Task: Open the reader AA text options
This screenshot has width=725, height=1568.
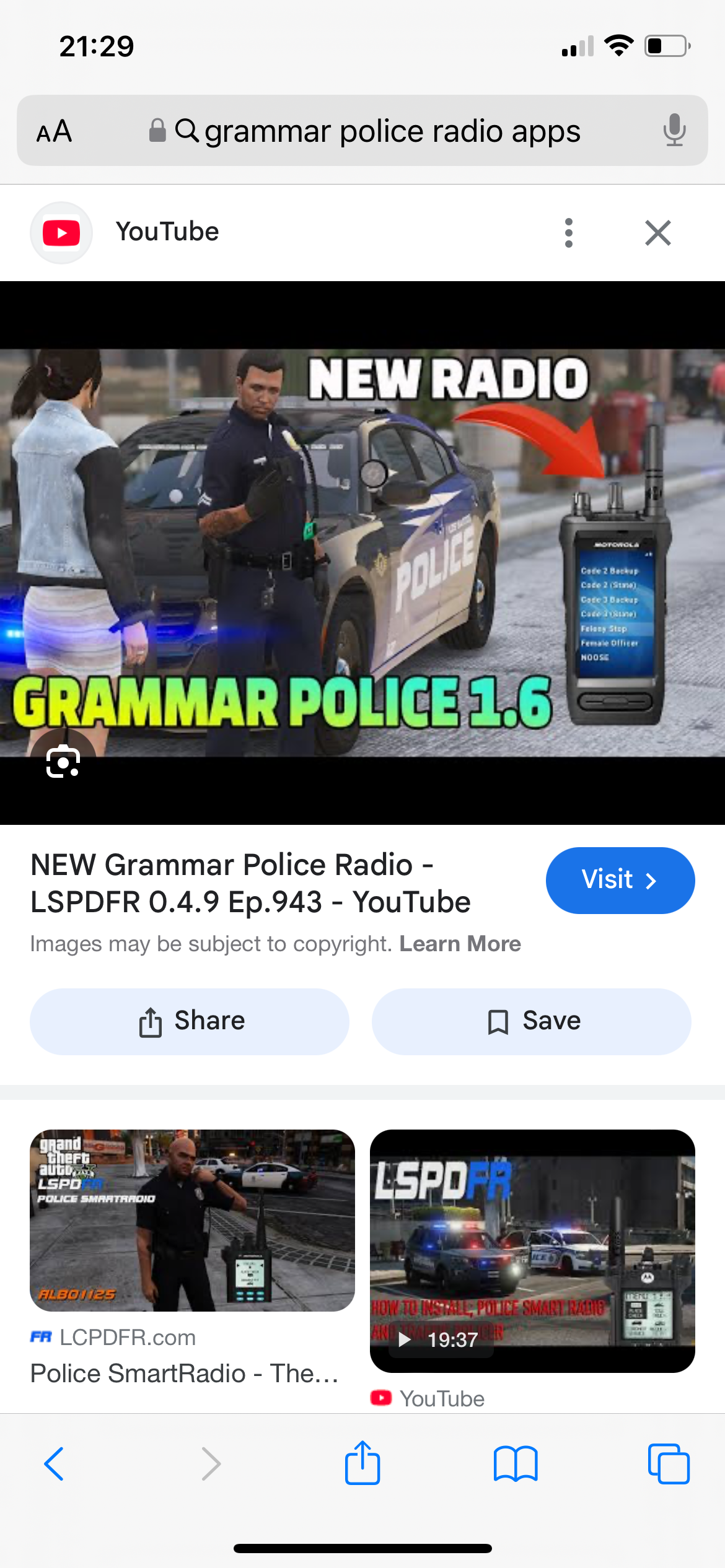Action: point(55,131)
